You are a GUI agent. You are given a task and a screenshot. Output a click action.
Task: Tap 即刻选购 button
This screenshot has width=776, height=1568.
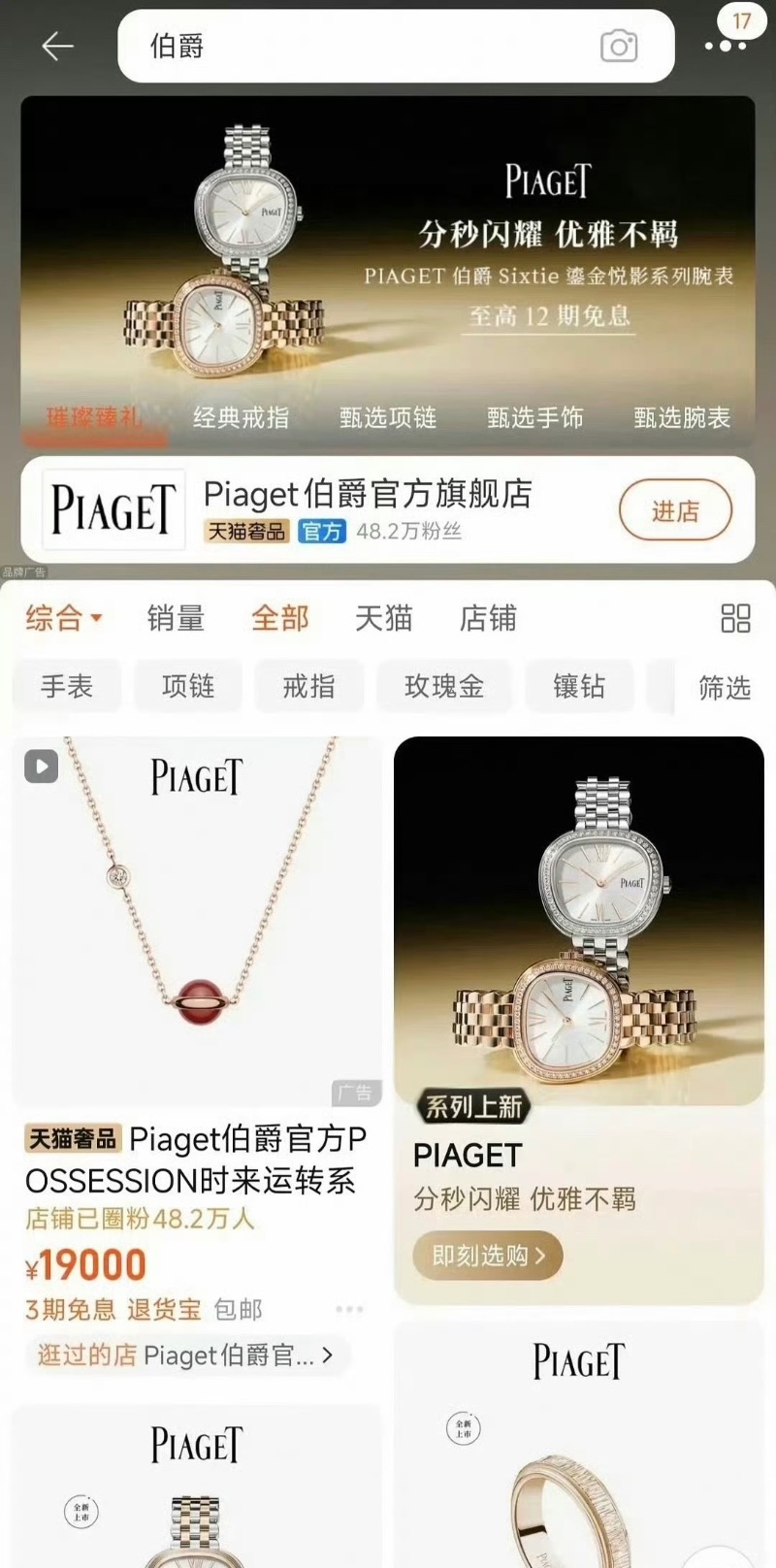(x=488, y=1256)
